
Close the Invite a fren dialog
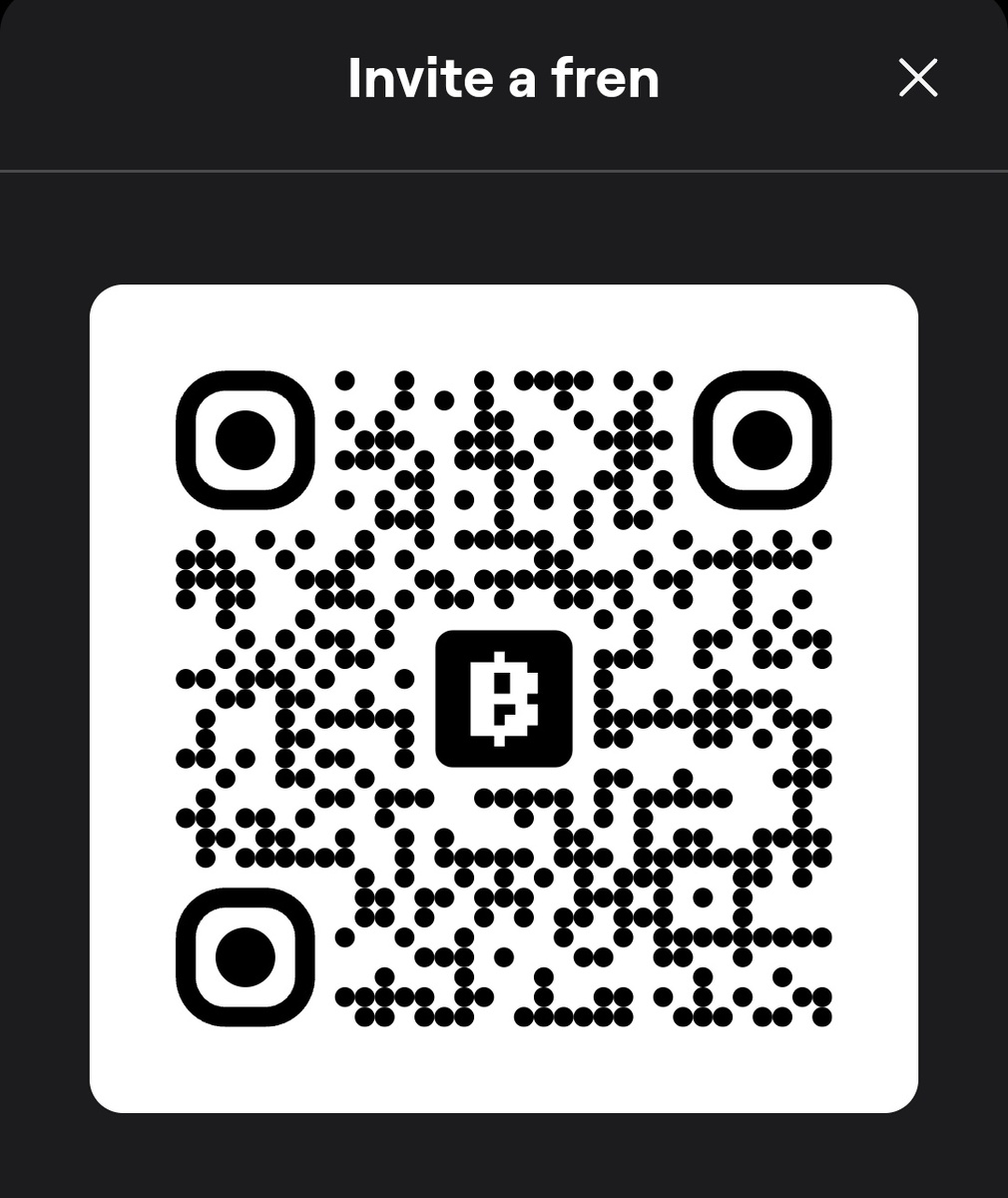coord(917,78)
